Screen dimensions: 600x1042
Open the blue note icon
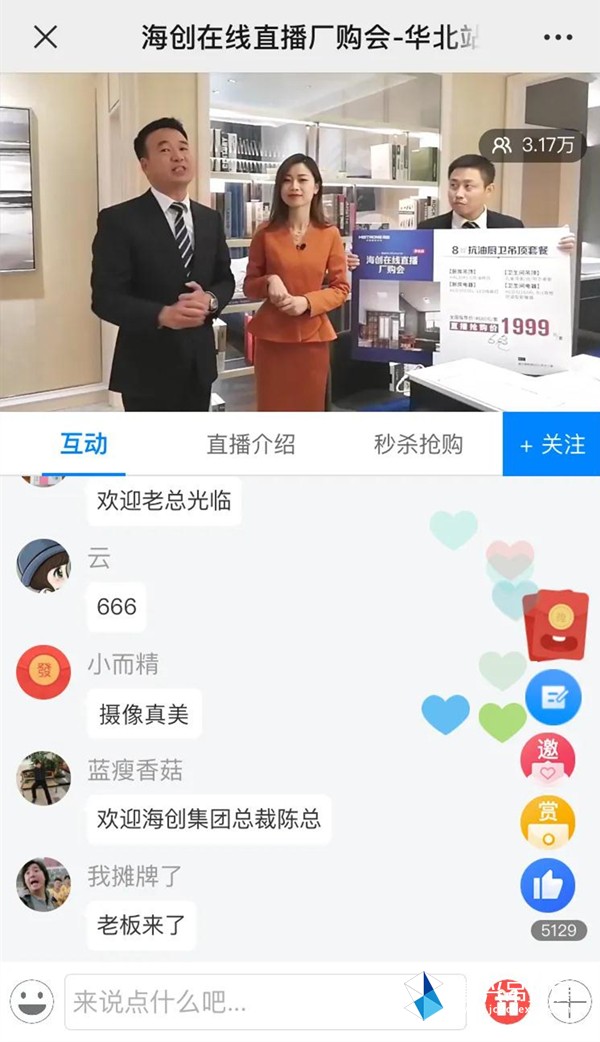(552, 697)
